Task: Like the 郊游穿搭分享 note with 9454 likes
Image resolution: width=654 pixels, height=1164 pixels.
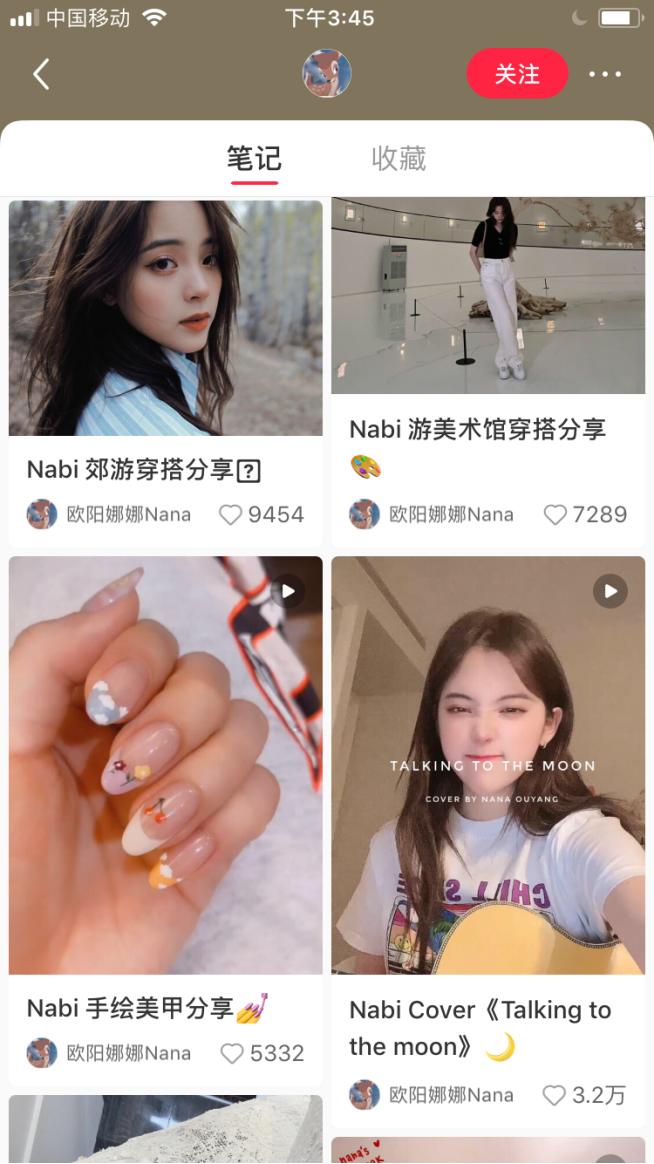Action: point(232,515)
